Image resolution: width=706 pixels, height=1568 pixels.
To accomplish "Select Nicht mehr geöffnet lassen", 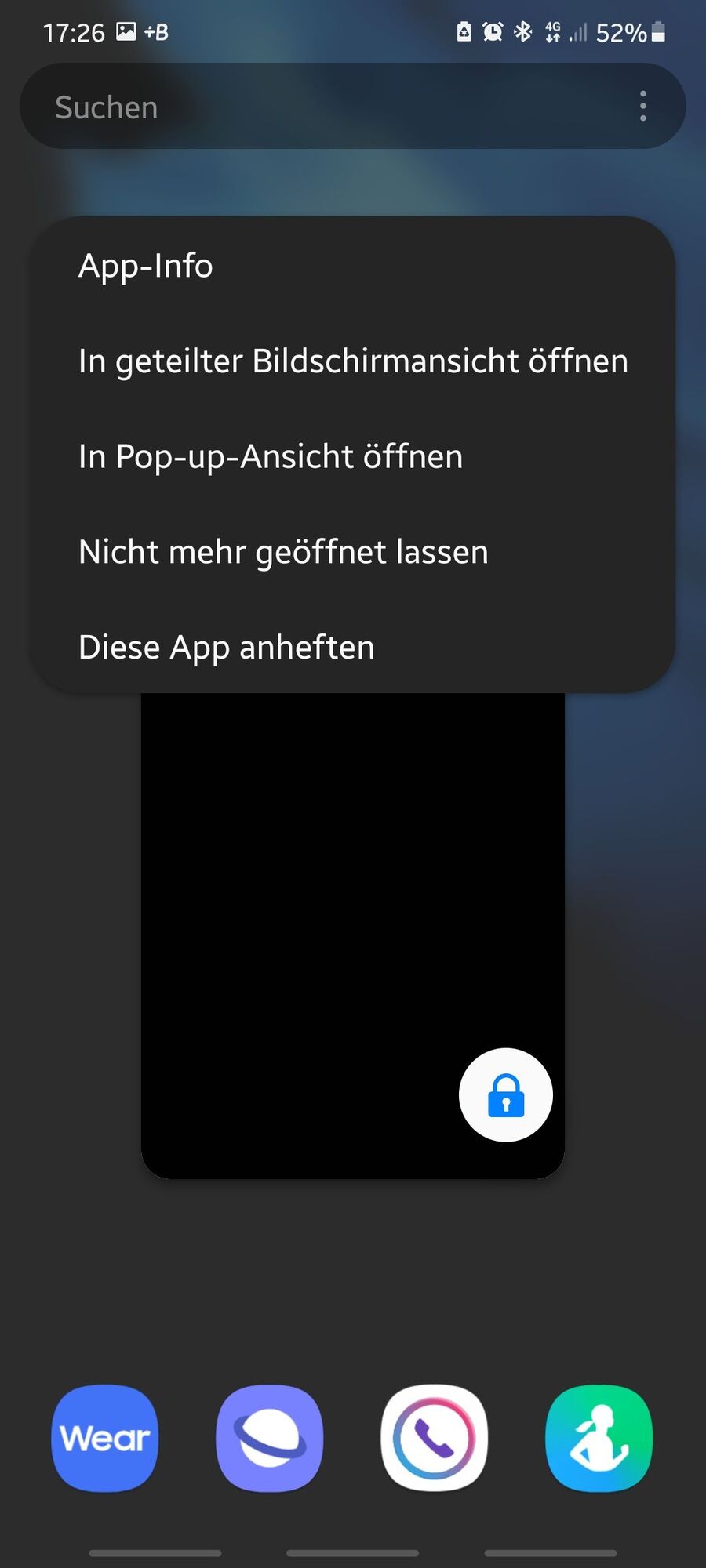I will tap(283, 552).
